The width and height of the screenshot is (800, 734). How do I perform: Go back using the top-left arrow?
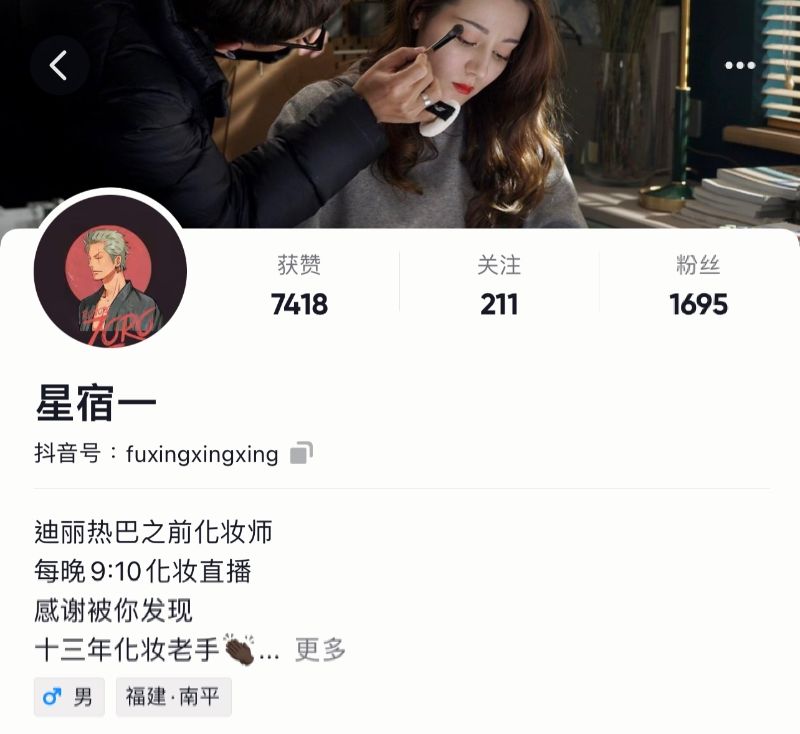(x=59, y=66)
